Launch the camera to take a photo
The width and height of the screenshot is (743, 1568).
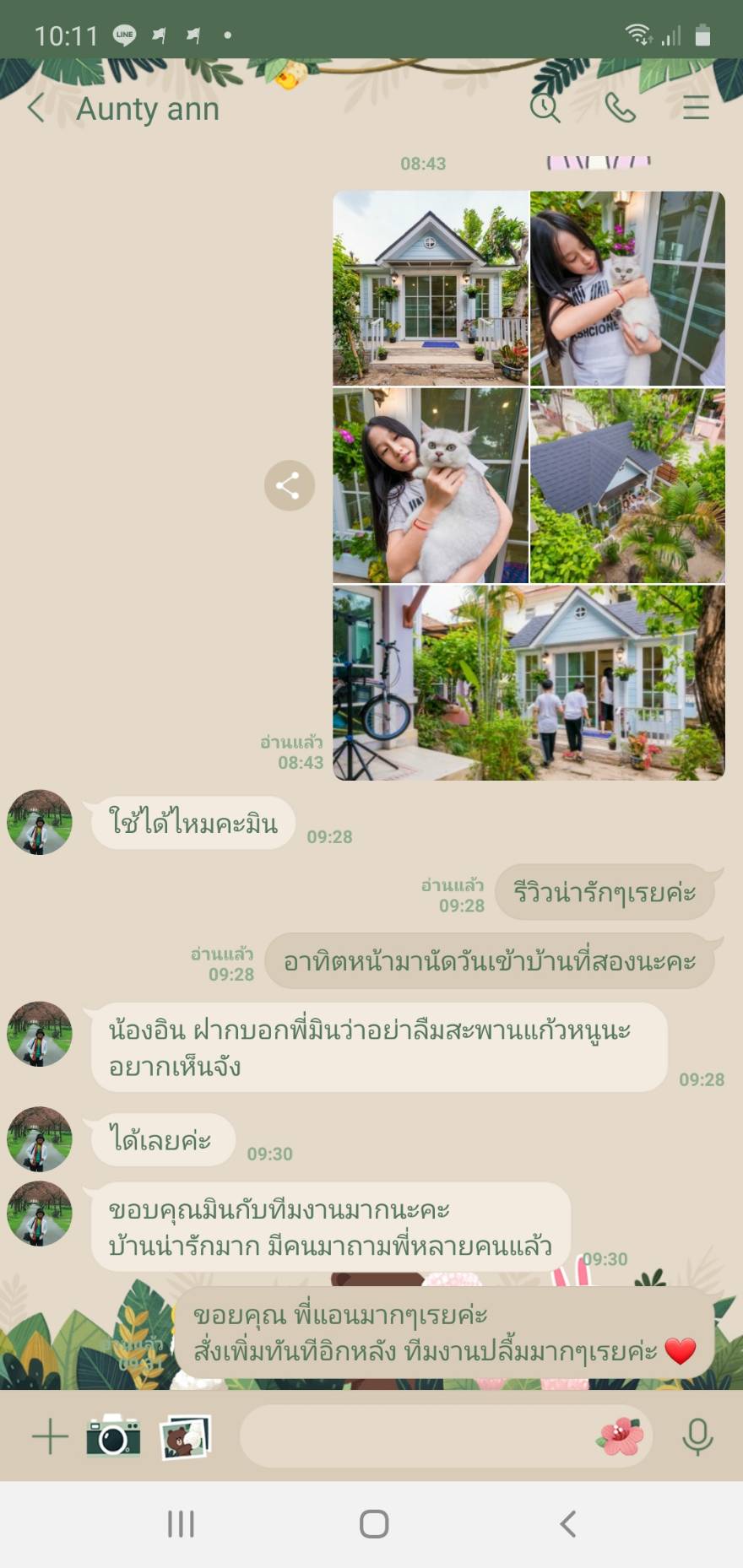coord(113,1436)
